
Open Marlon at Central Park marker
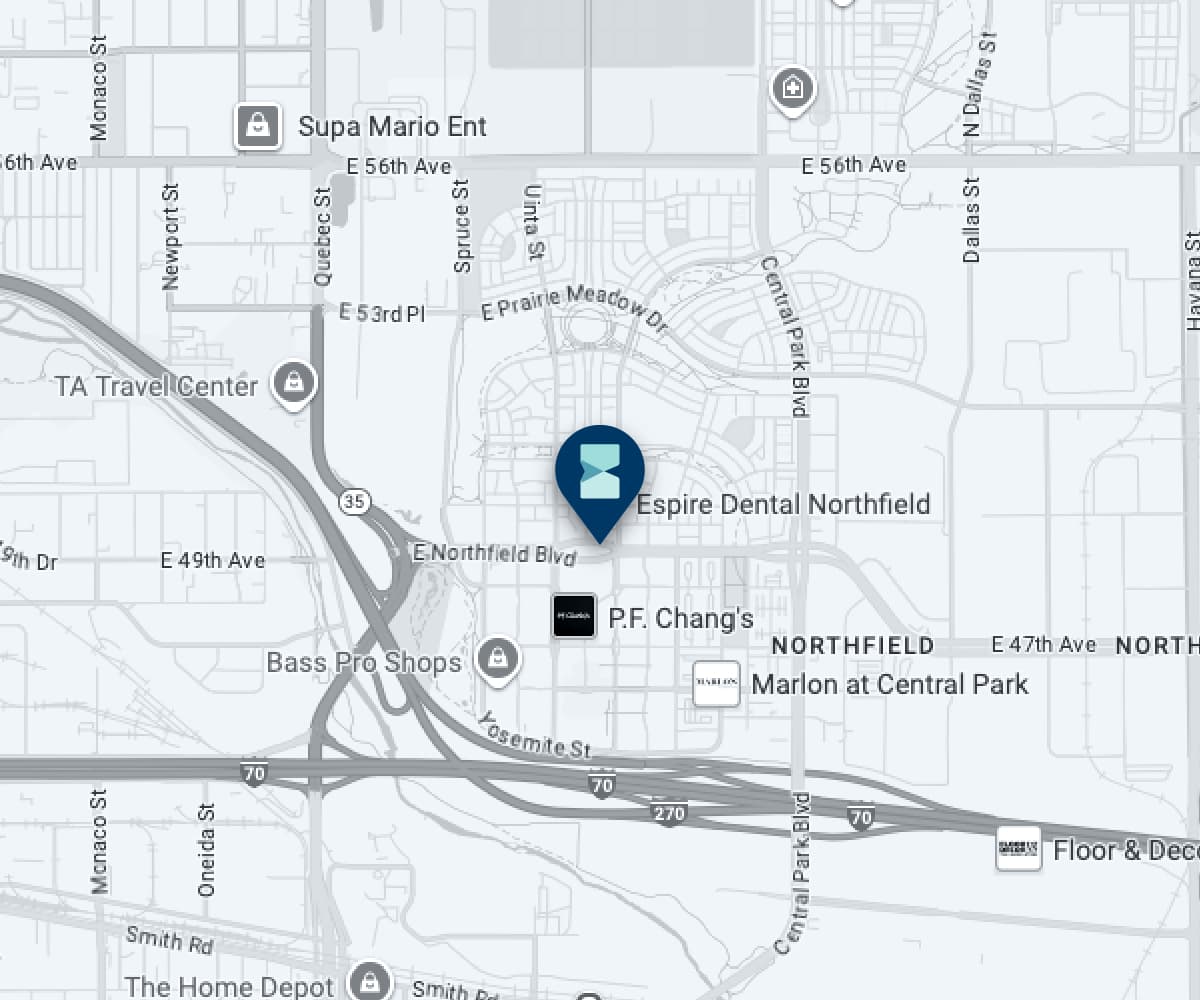[717, 684]
